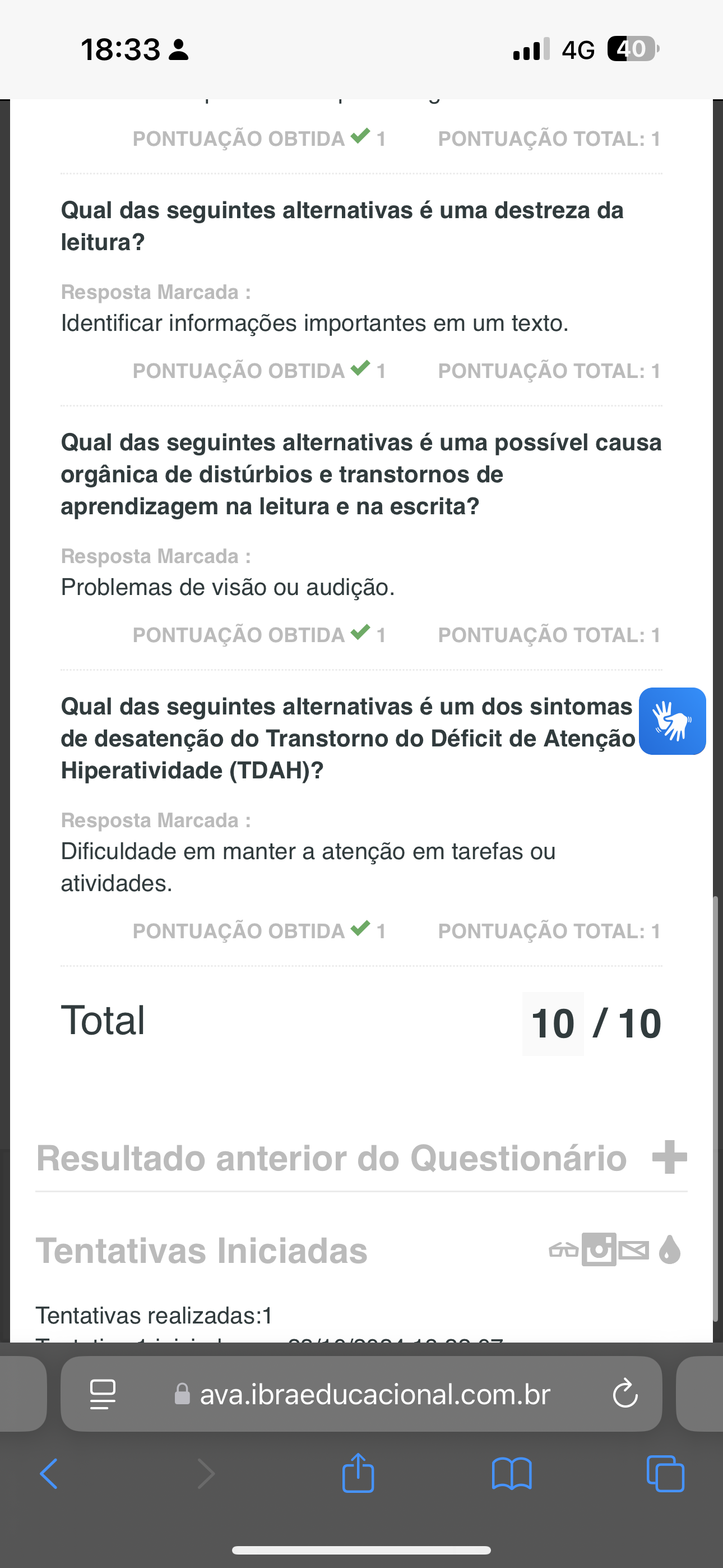This screenshot has width=723, height=1568.
Task: Tap the camera icon beside Tentativas Iniciadas
Action: tap(599, 1249)
